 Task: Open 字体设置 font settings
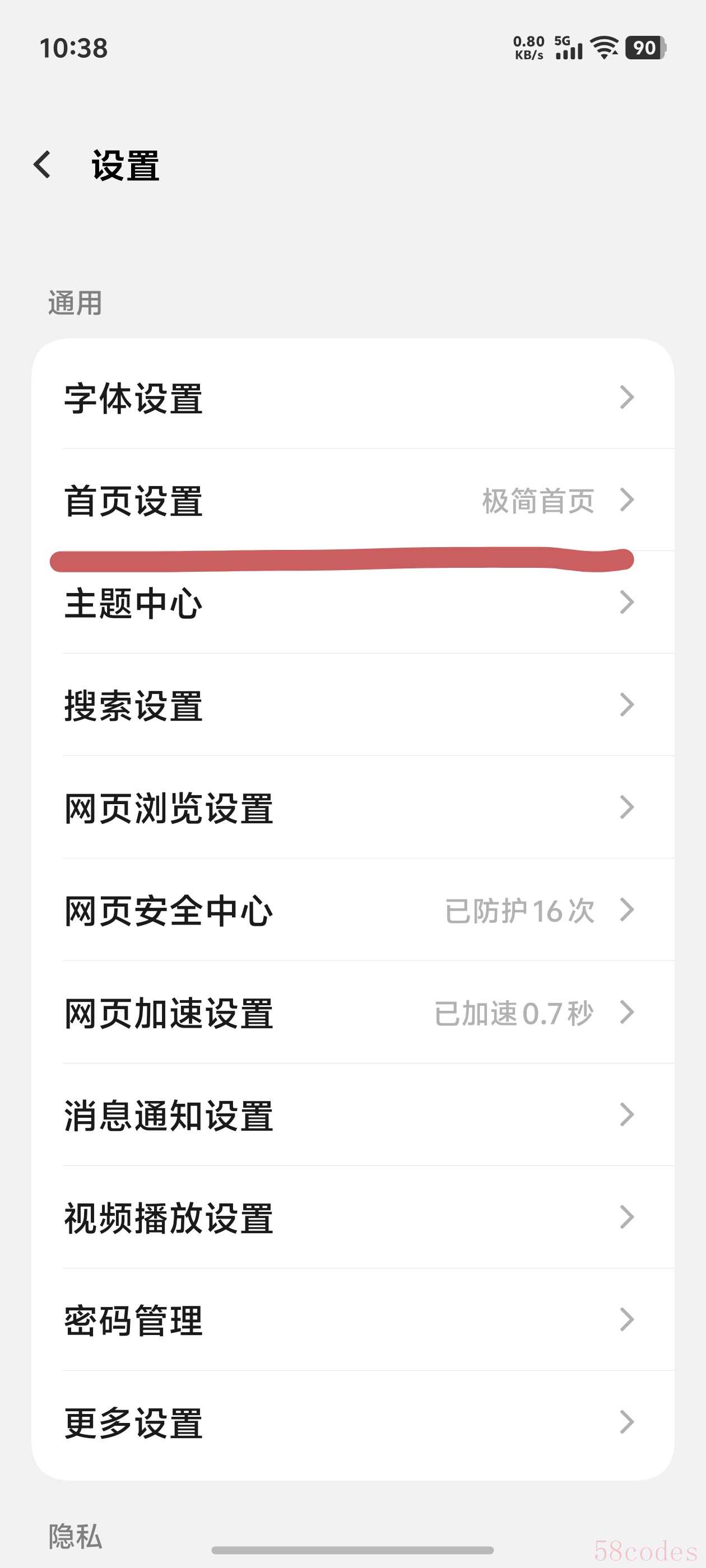tap(352, 399)
